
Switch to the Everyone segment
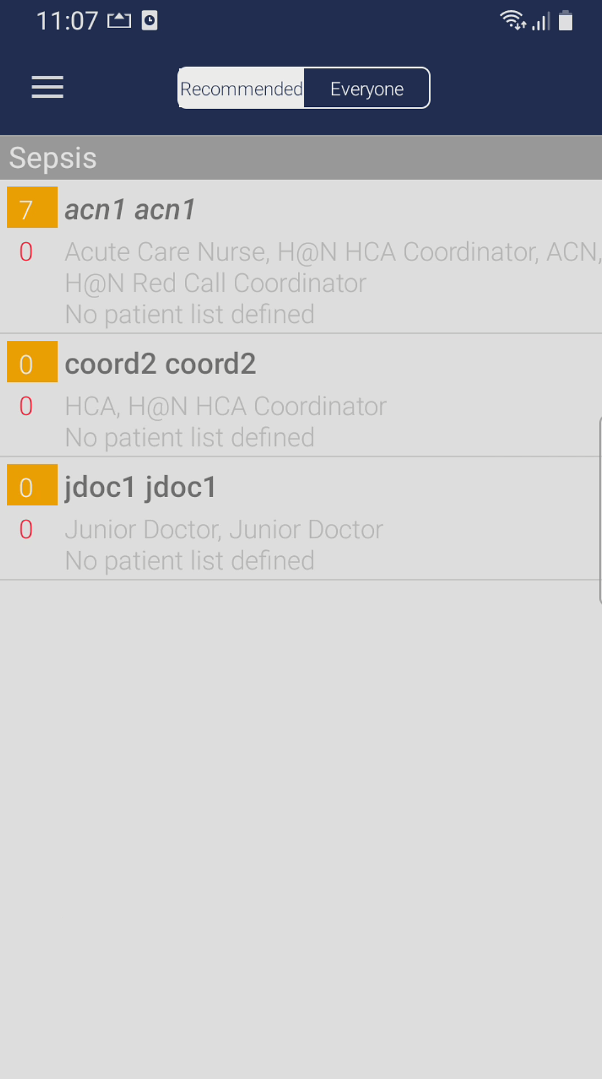coord(367,88)
